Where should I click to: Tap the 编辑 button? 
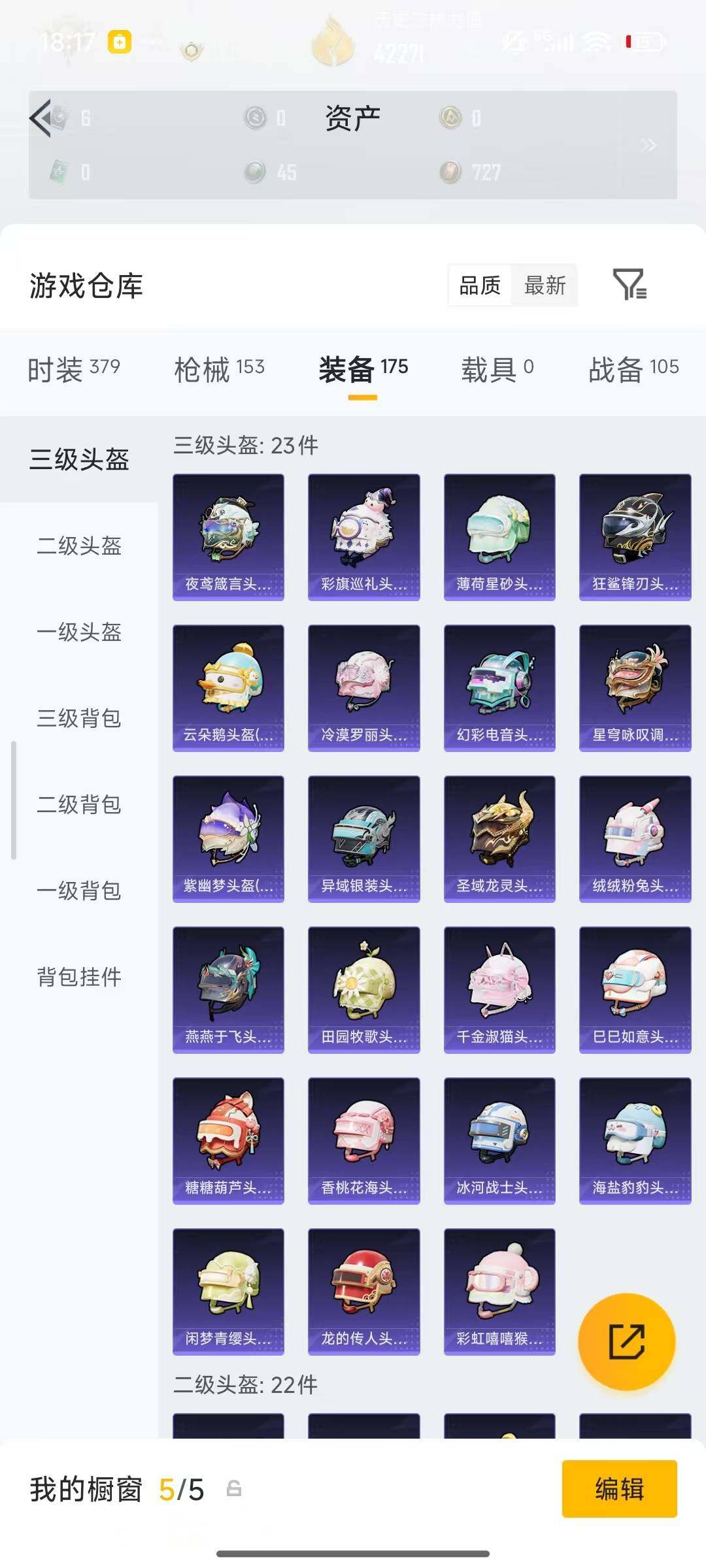(619, 1488)
